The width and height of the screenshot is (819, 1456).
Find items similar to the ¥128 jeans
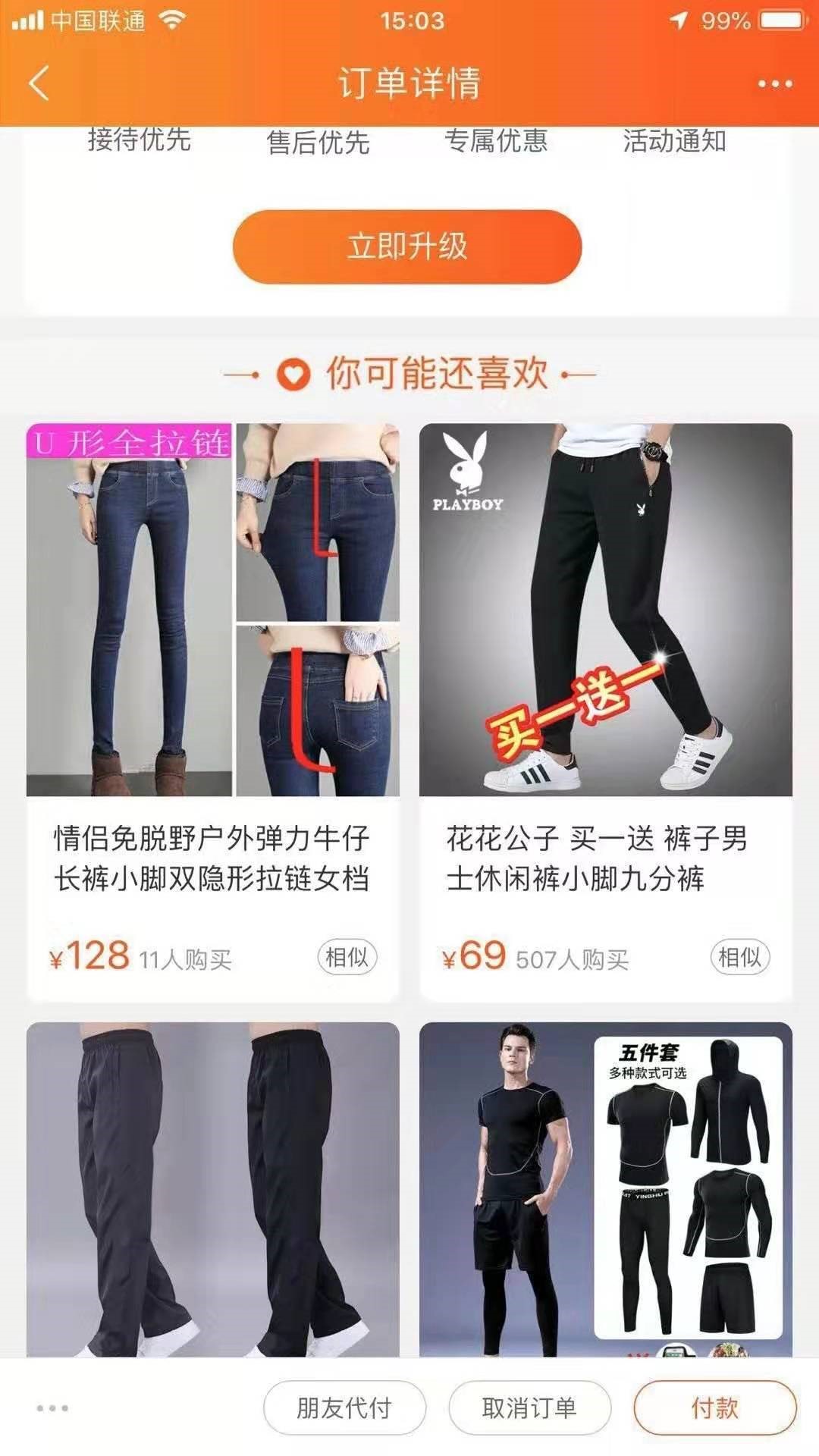click(x=347, y=957)
